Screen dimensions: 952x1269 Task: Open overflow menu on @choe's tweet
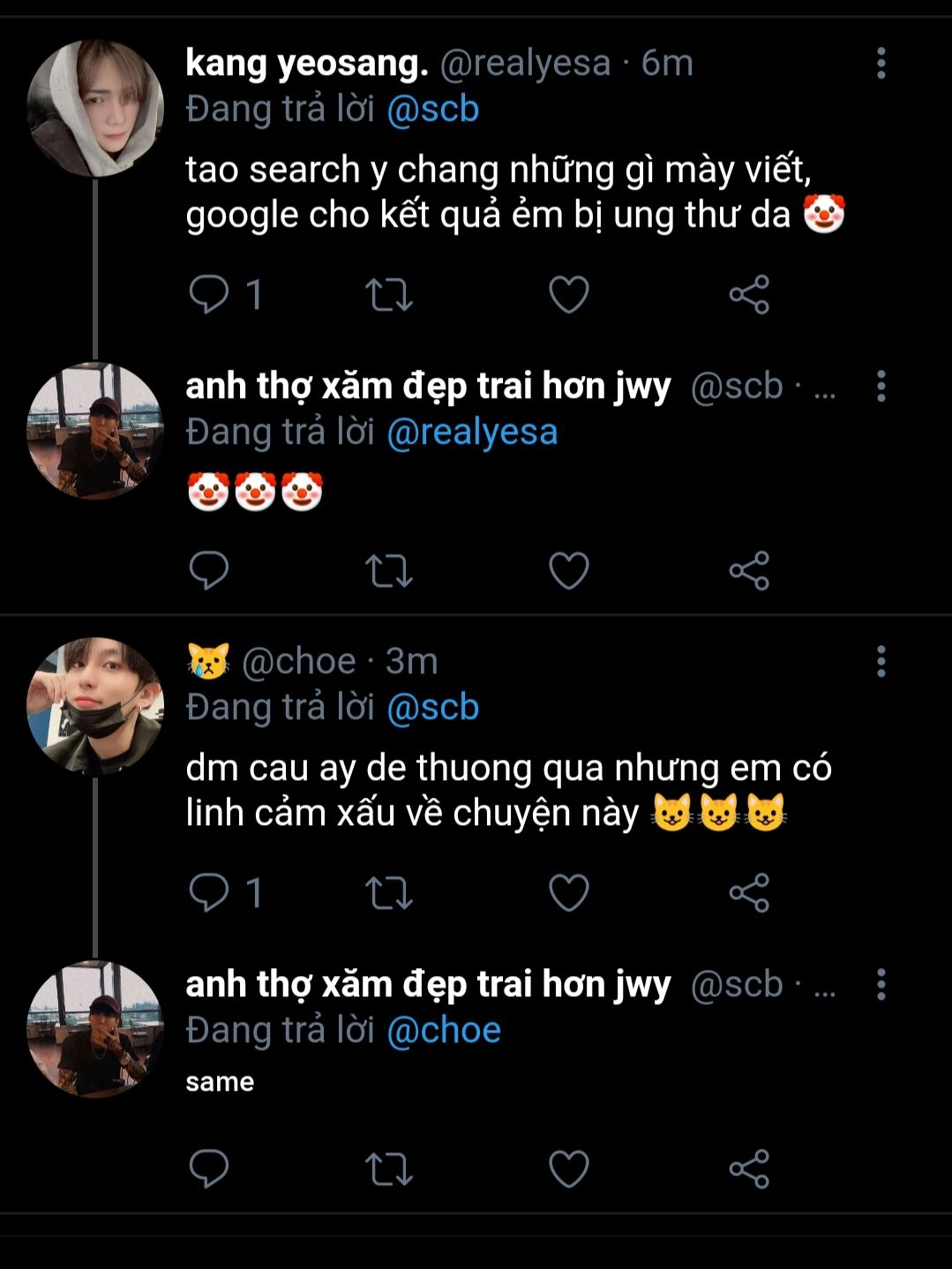(881, 661)
